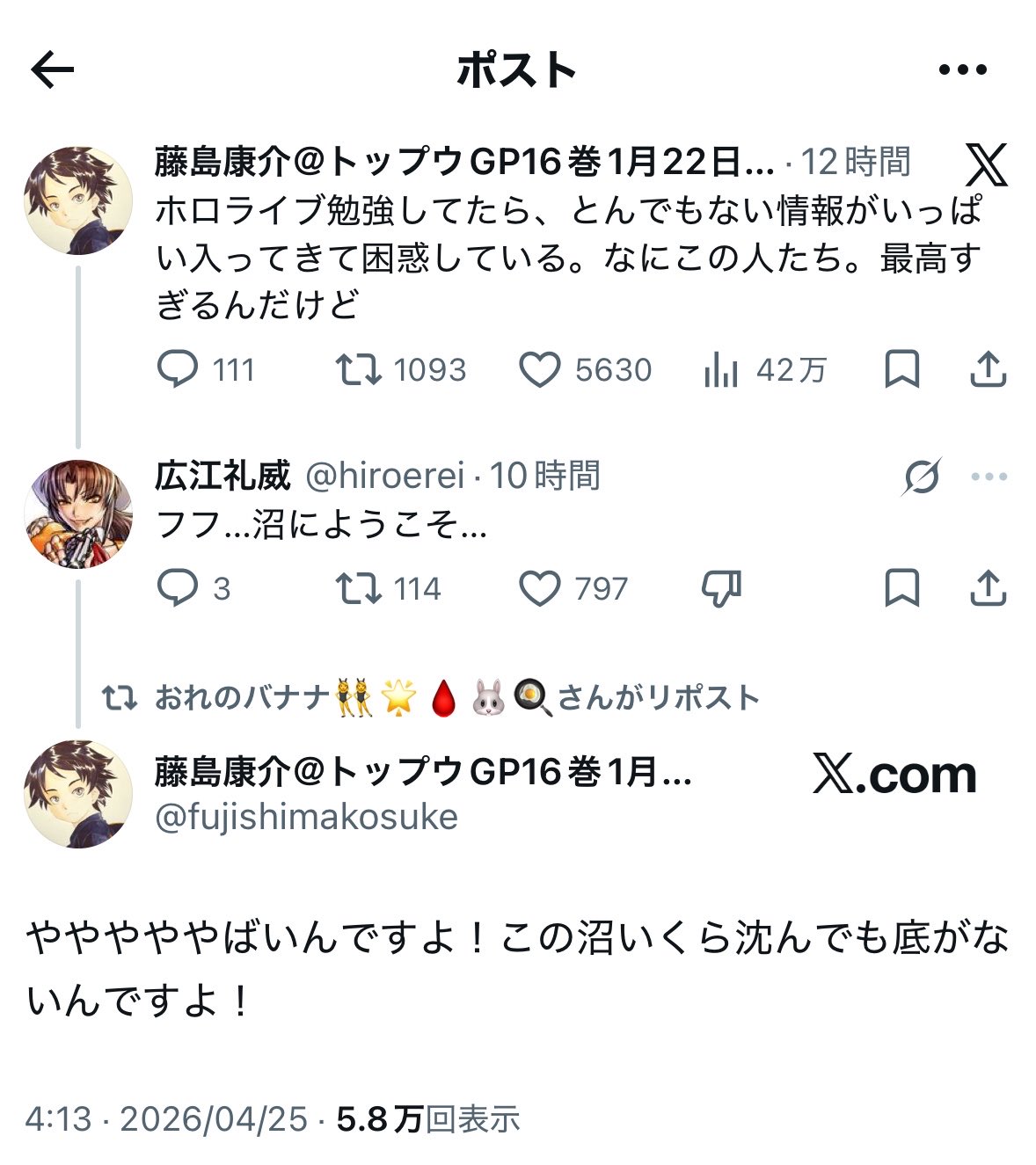Open the @fujishimakosuke profile handle
Viewport: 1036px width, 1165px height.
[x=306, y=818]
